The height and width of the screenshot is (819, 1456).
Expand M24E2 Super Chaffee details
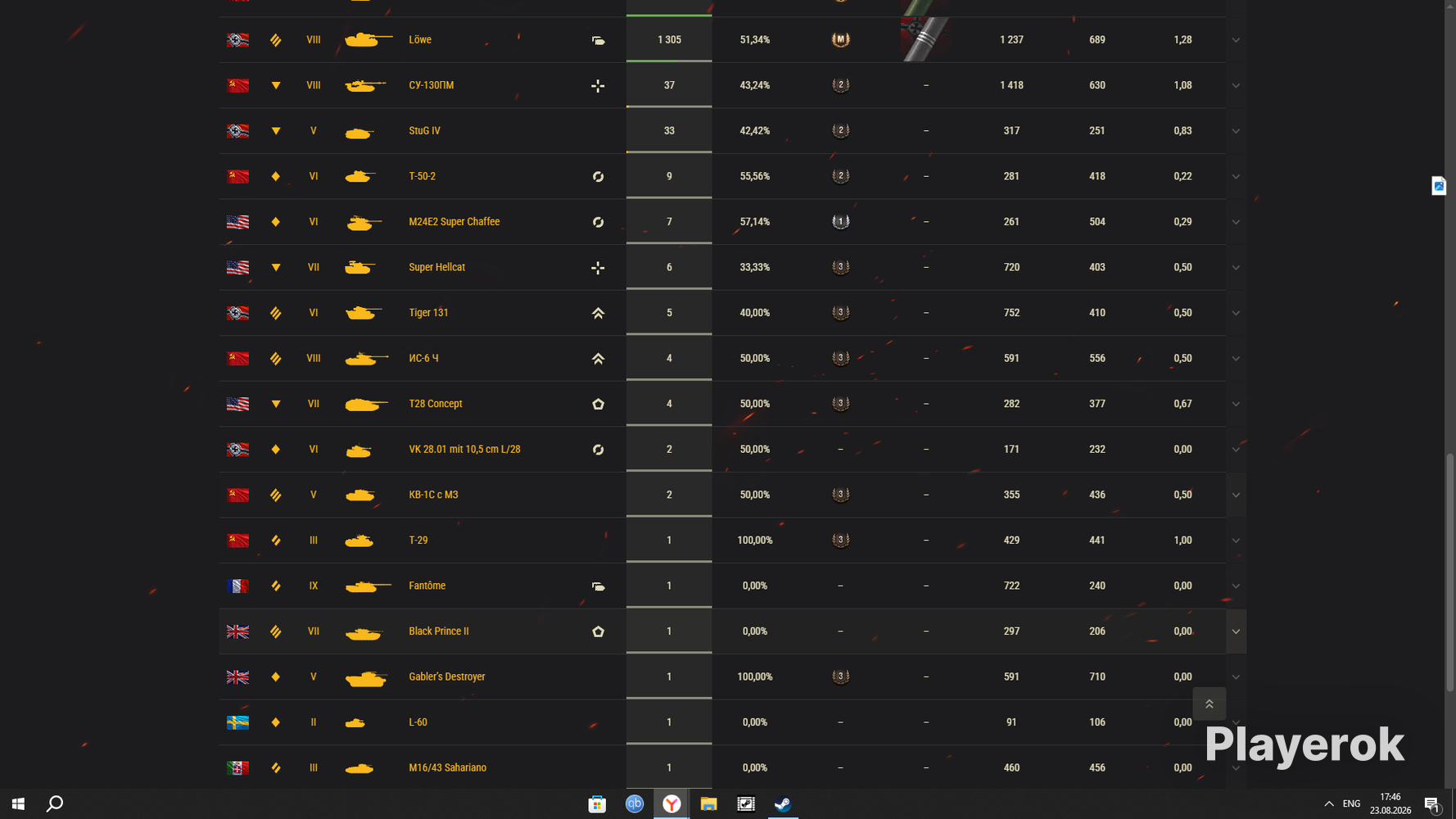coord(1236,222)
